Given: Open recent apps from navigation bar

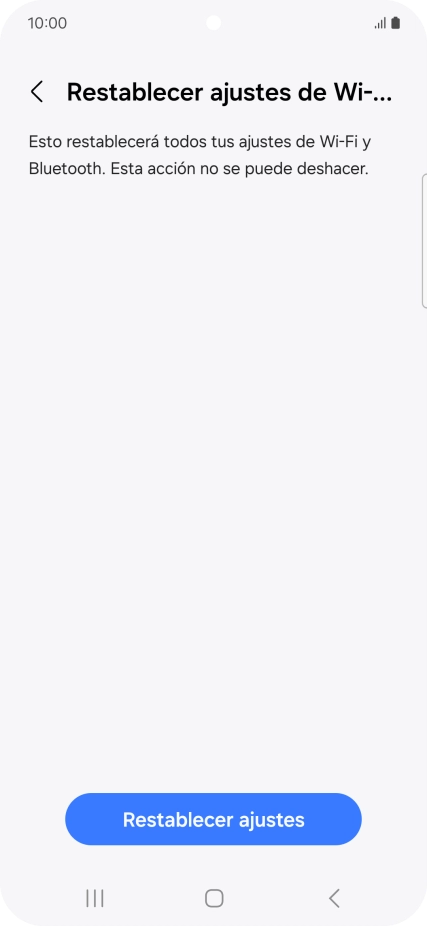Looking at the screenshot, I should [x=94, y=898].
